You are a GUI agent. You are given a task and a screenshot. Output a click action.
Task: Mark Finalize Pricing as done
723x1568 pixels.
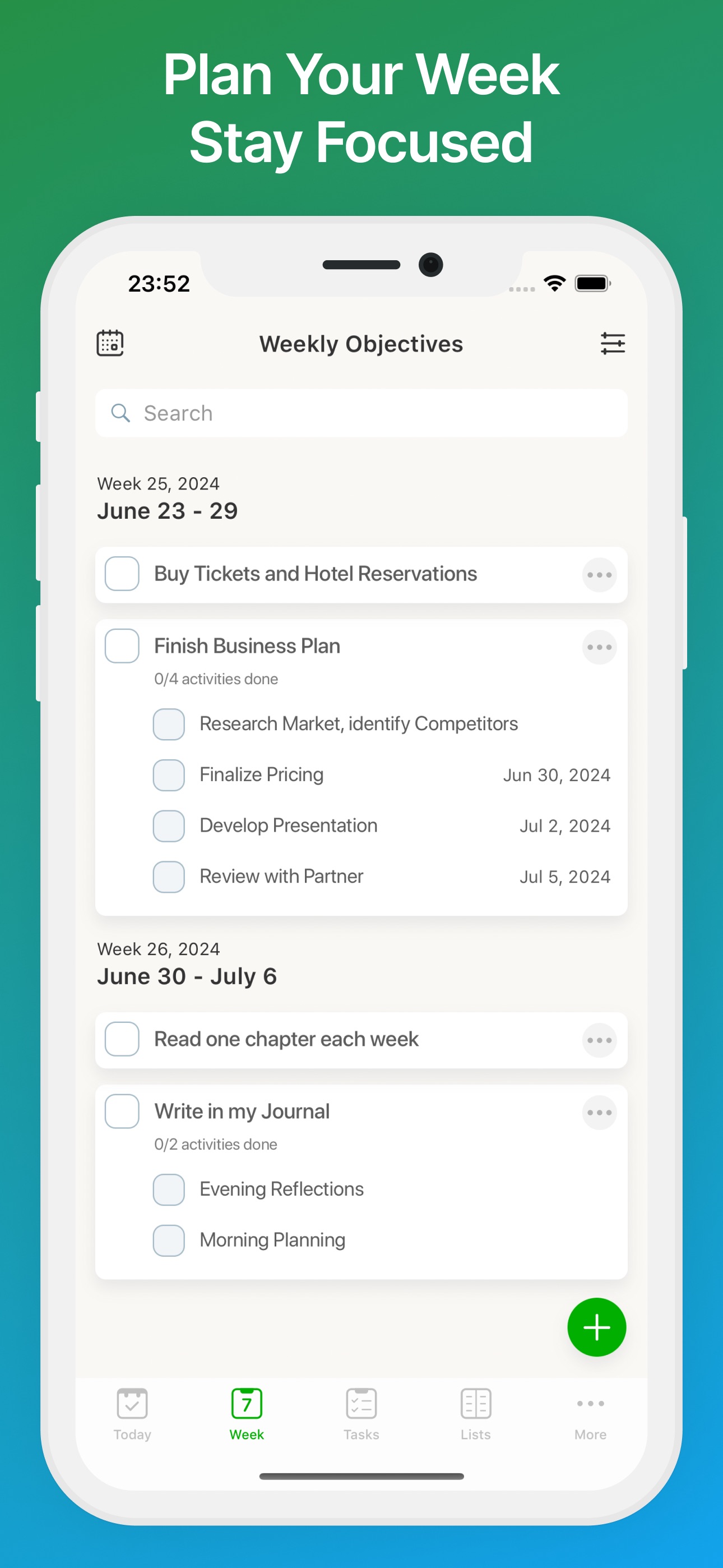(169, 775)
